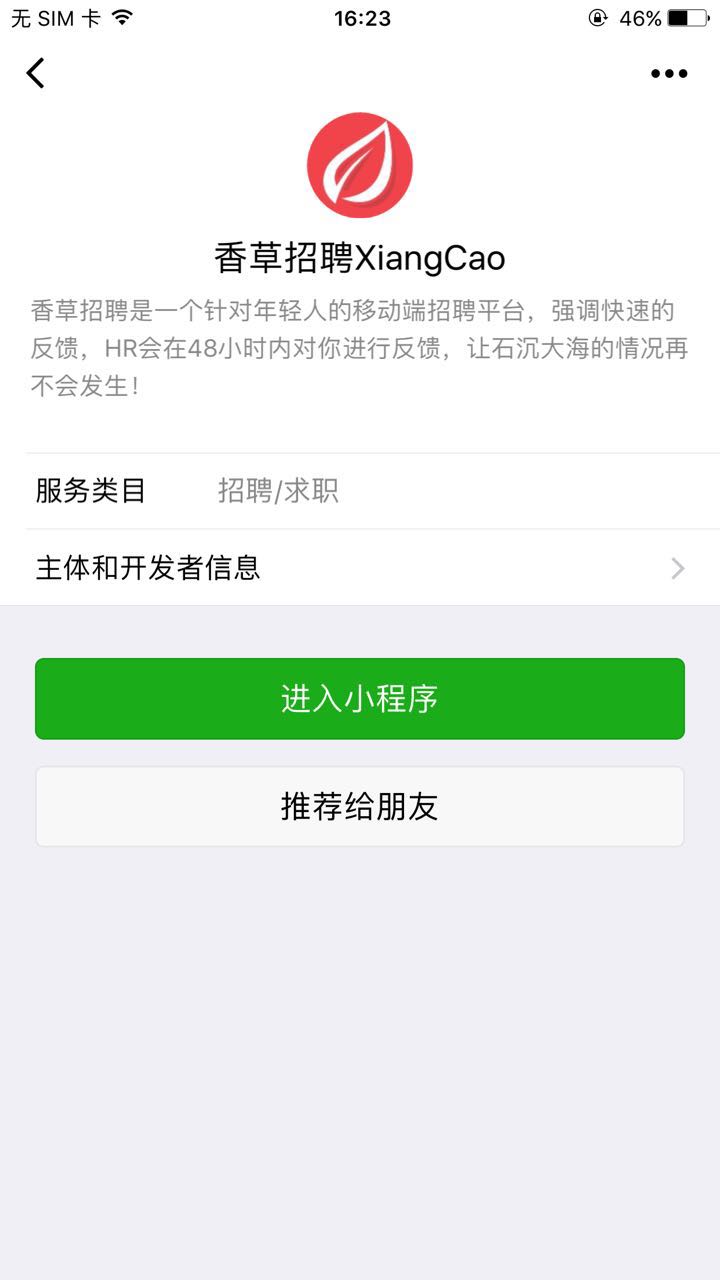Go back using the top-left arrow
This screenshot has width=720, height=1280.
(36, 73)
